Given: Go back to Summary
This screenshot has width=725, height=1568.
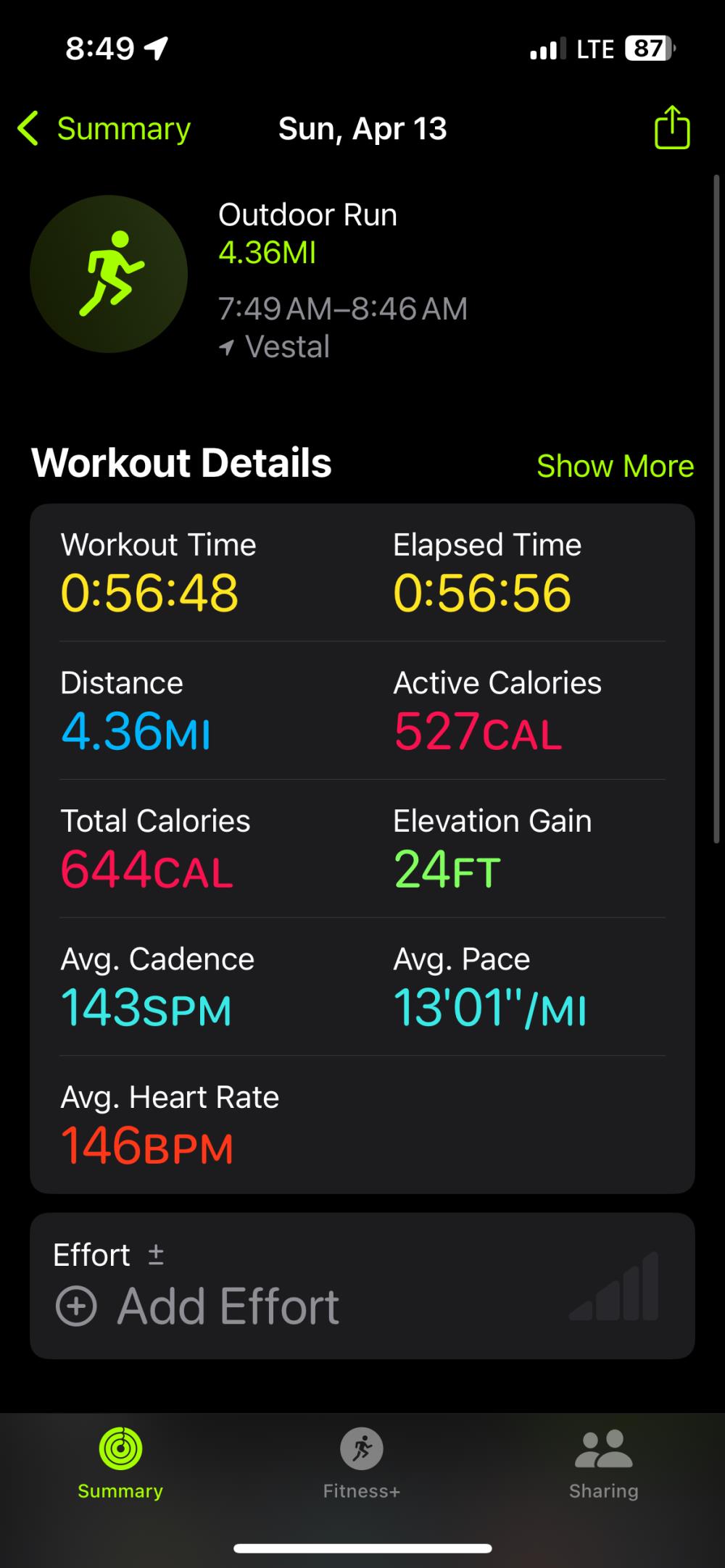Looking at the screenshot, I should 105,129.
